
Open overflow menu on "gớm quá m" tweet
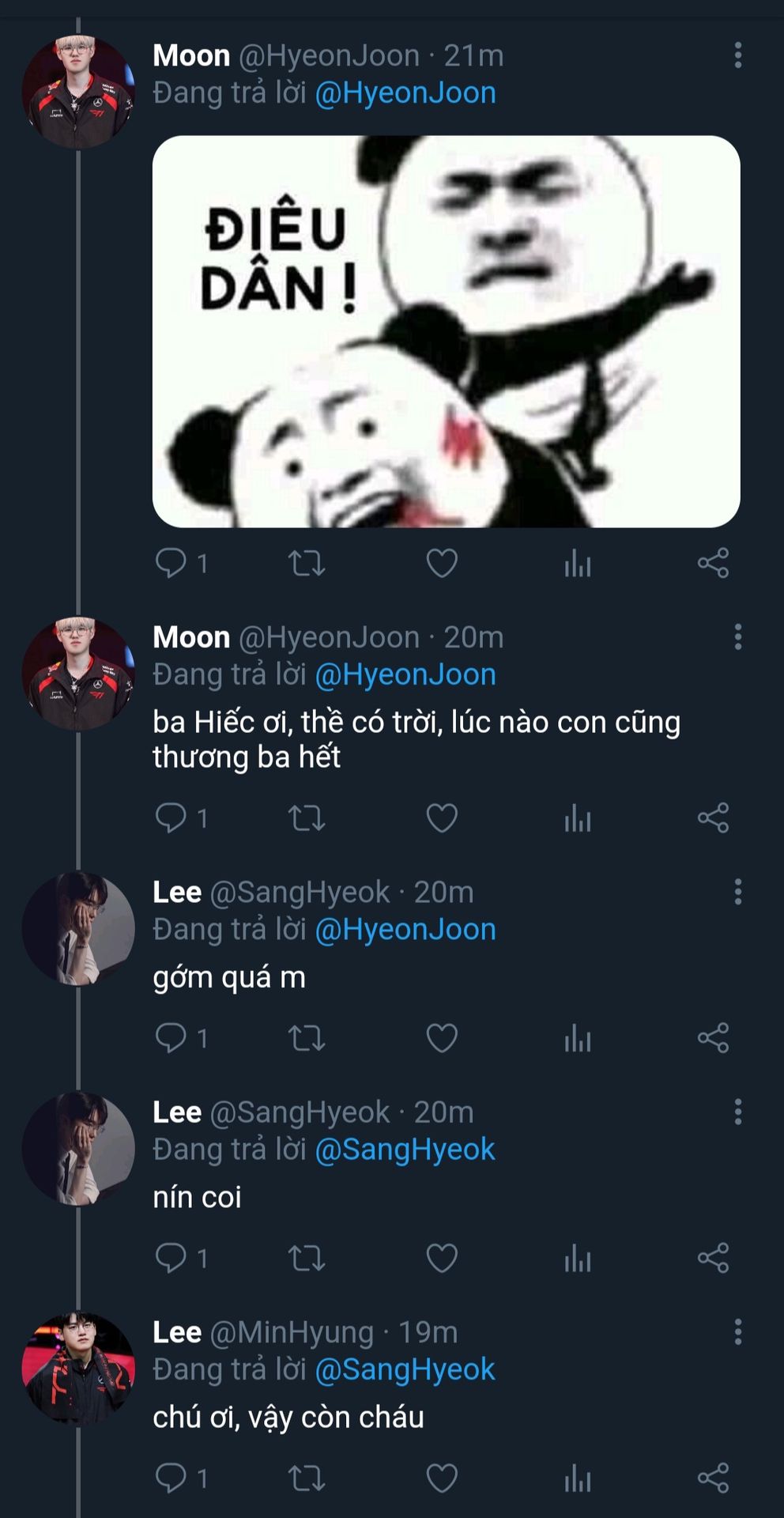[737, 892]
